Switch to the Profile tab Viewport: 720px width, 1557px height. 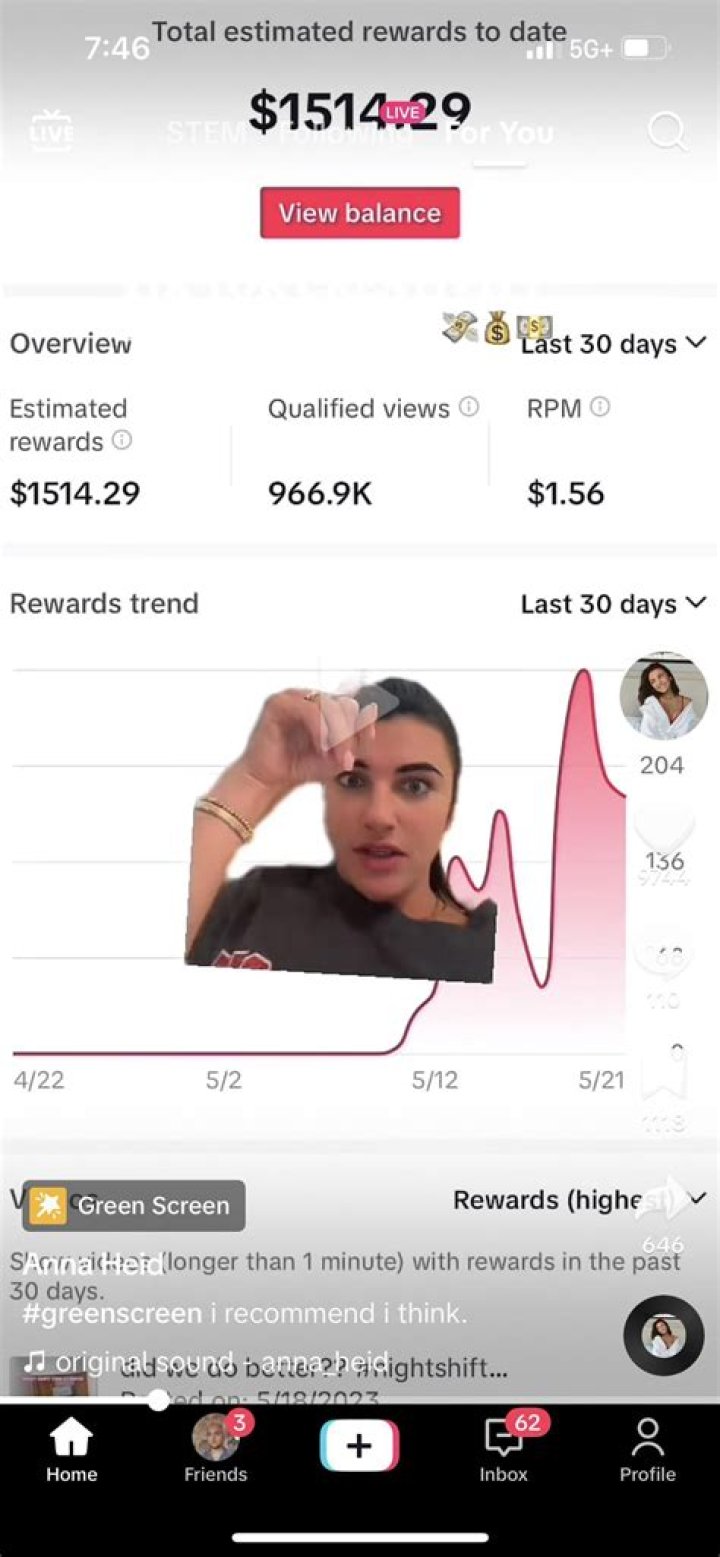pos(647,1450)
